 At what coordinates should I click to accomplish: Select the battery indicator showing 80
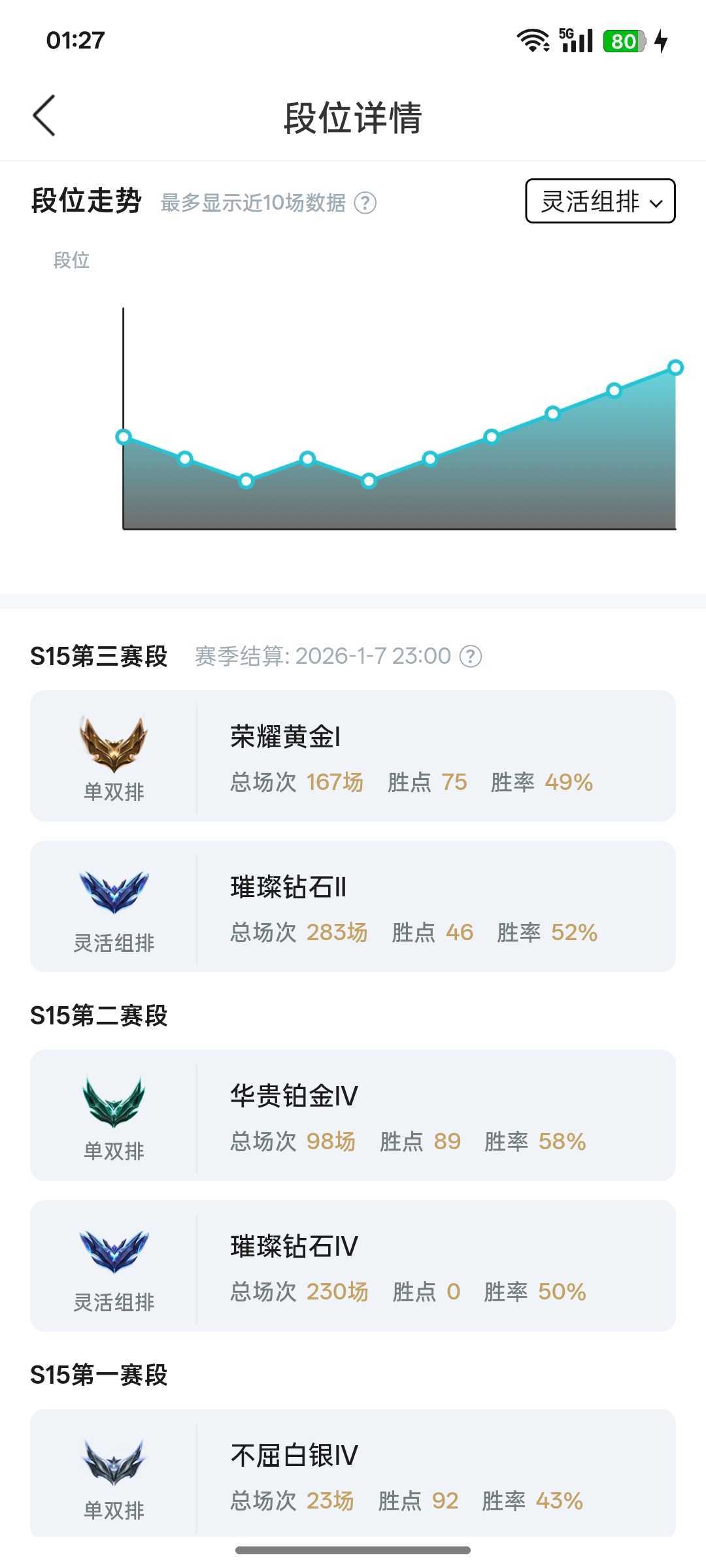click(x=623, y=39)
